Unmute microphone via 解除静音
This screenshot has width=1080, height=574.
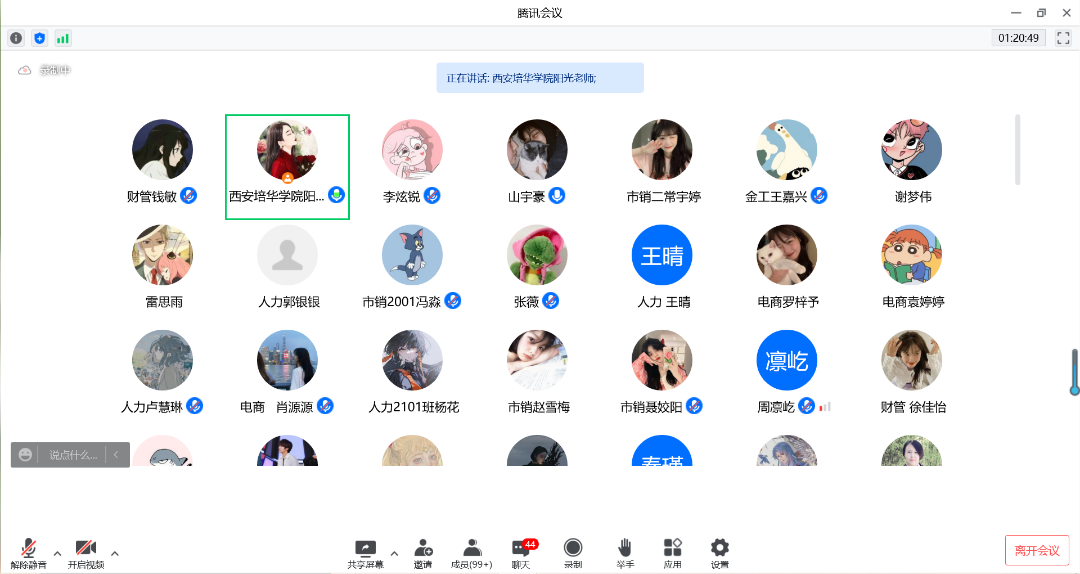[x=29, y=551]
